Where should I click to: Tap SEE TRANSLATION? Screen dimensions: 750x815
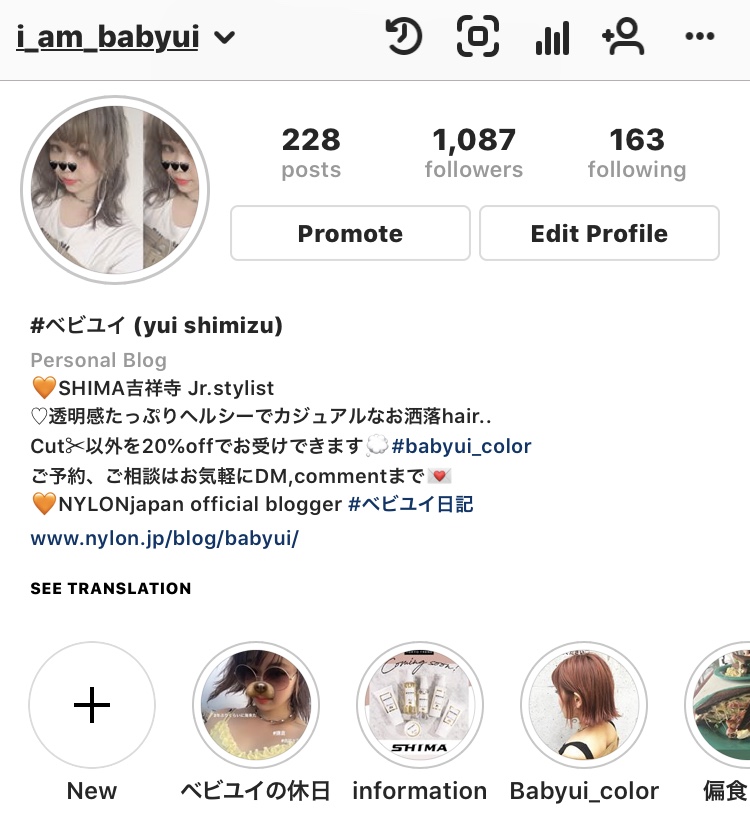coord(110,588)
